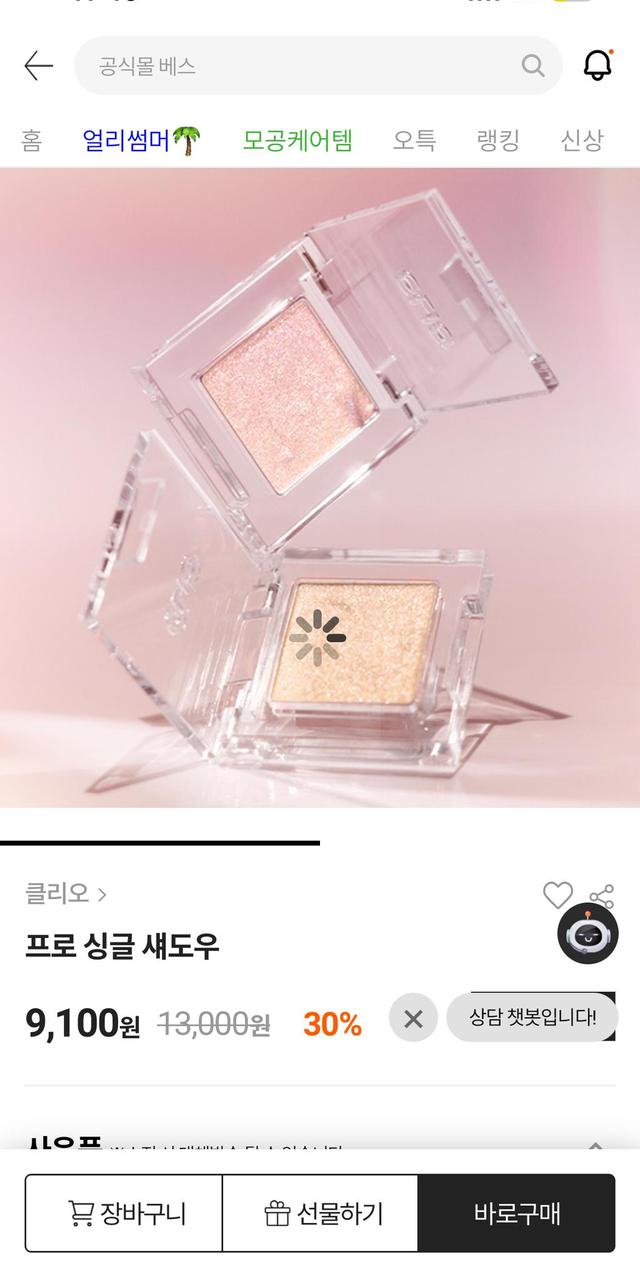Switch to the 신상 tab

[x=581, y=140]
